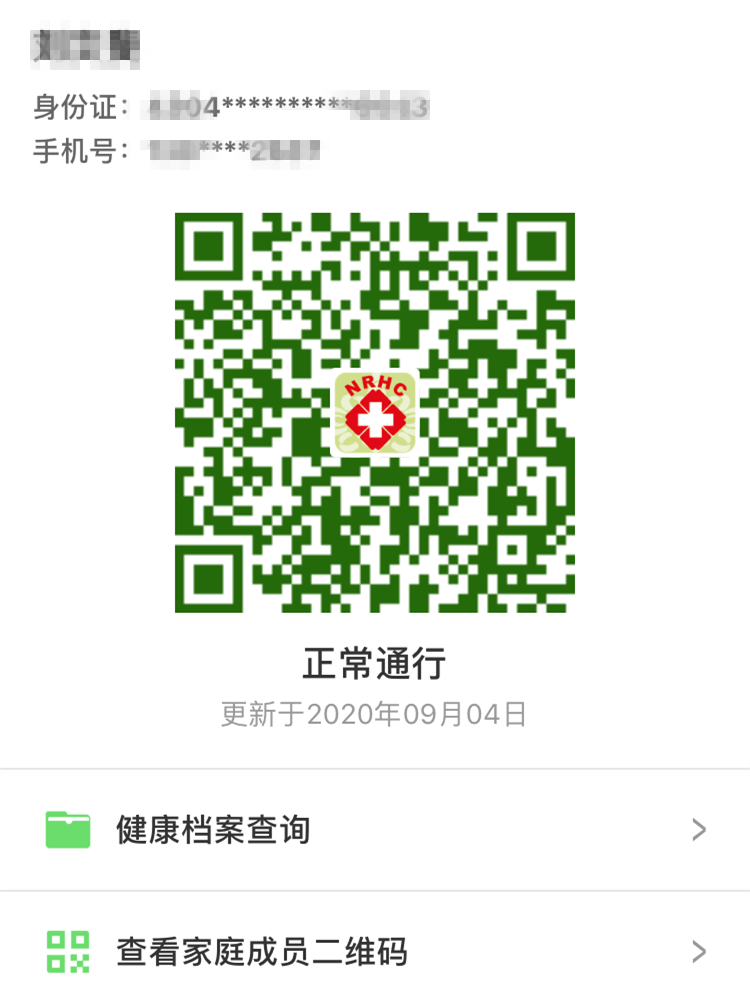Open 健康档案查询 row
Screen dimensions: 750x1001
click(x=374, y=830)
